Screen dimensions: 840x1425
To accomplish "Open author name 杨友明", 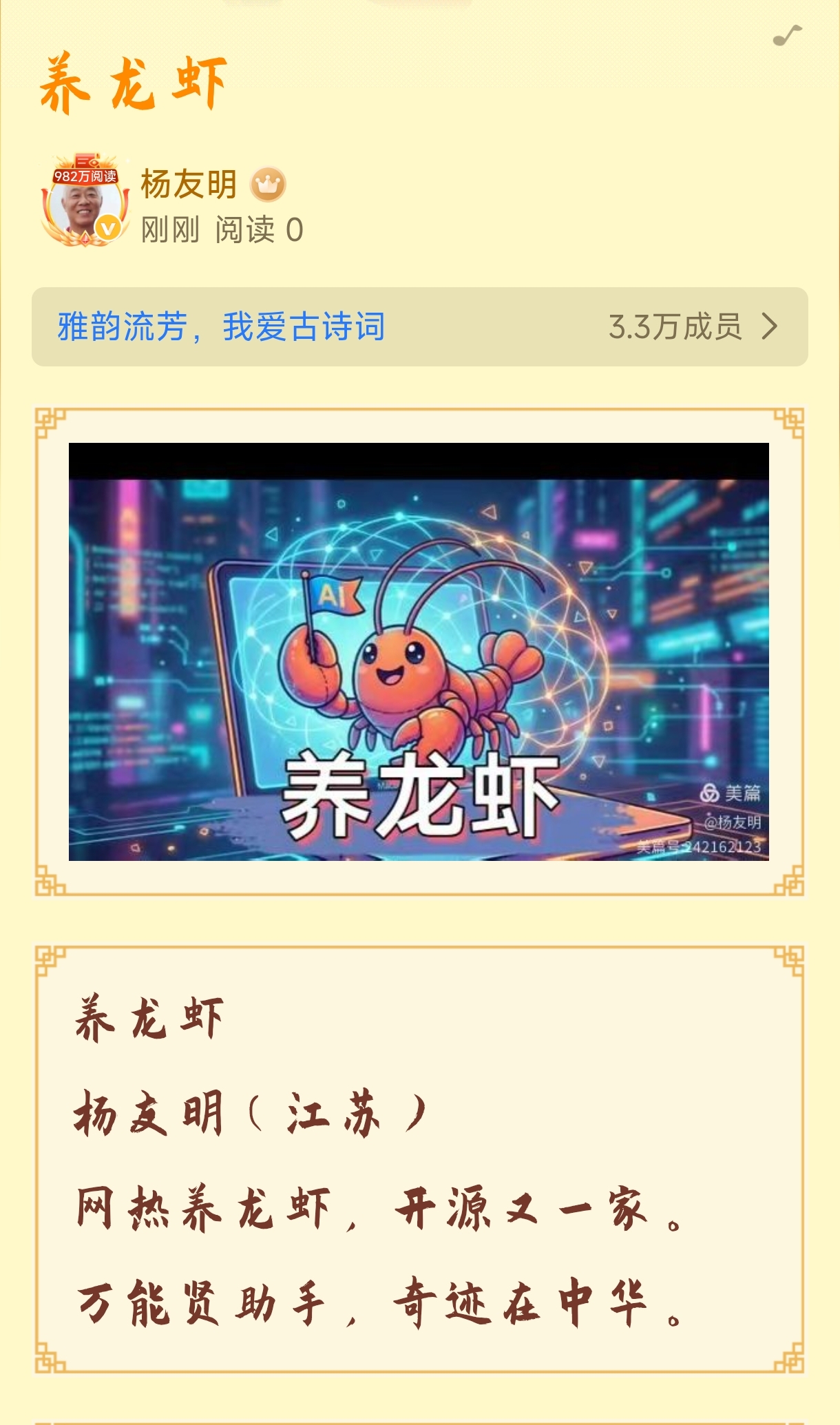I will pyautogui.click(x=189, y=185).
